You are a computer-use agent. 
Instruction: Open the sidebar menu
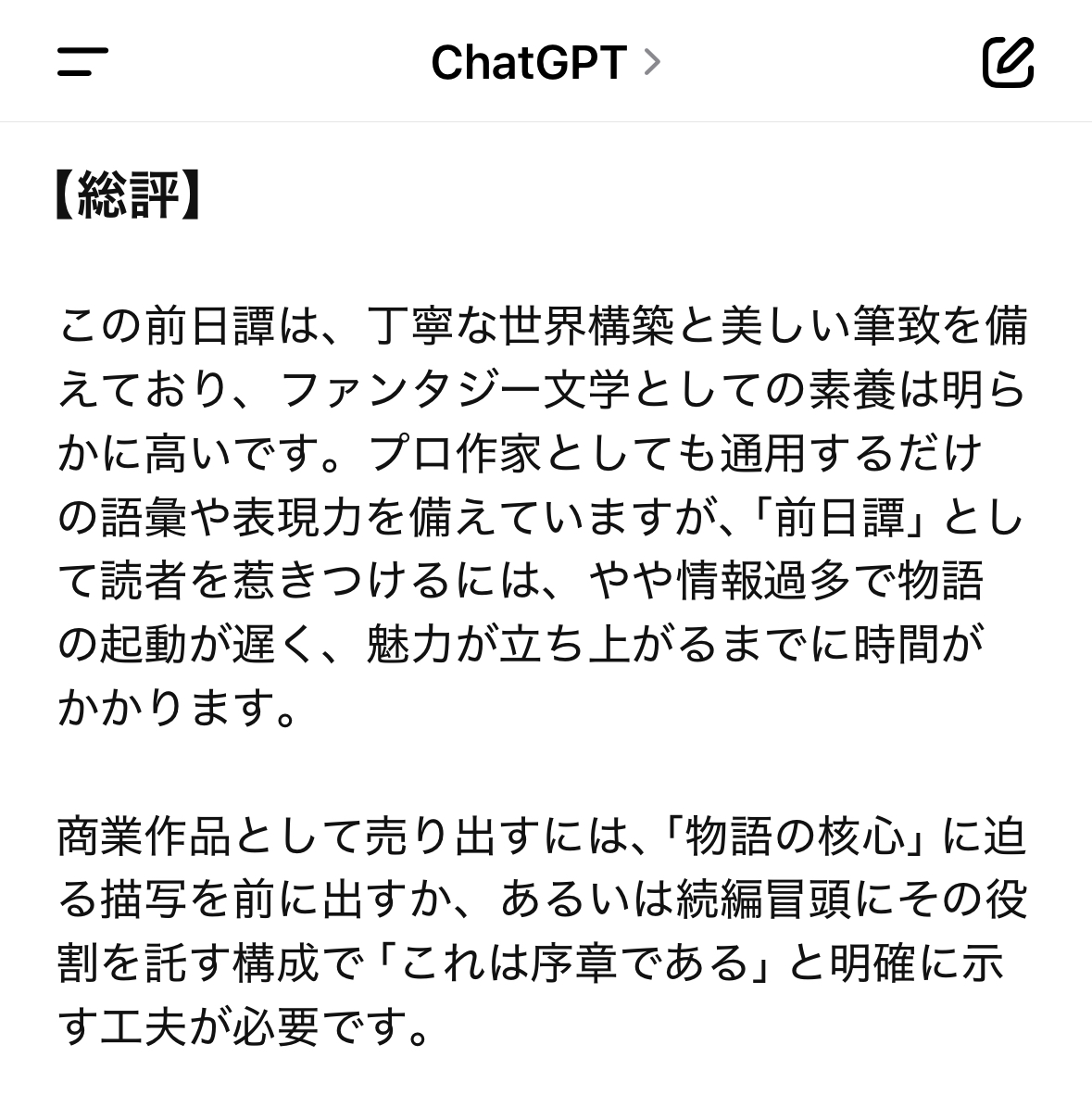click(82, 62)
